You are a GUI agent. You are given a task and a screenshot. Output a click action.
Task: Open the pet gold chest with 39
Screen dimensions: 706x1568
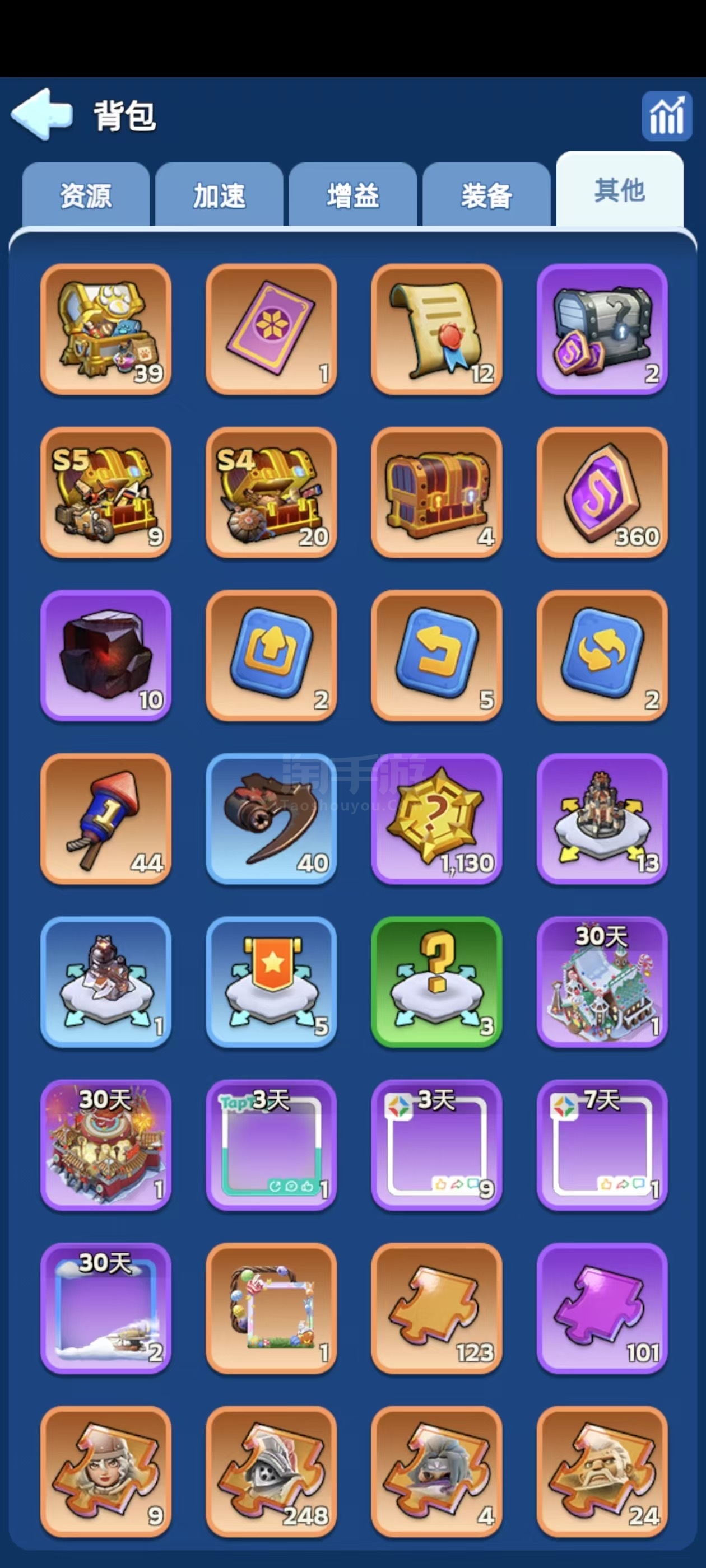click(105, 329)
